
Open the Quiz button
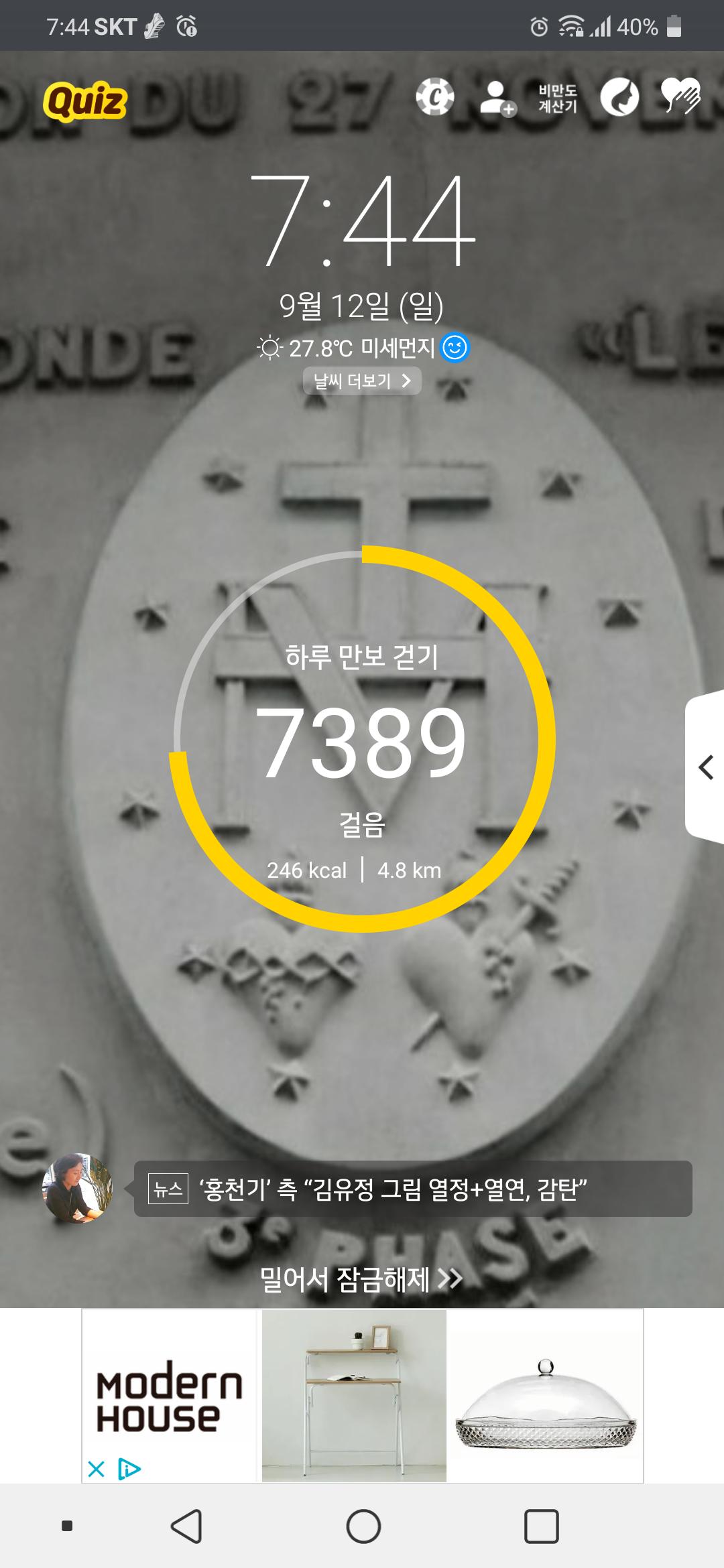coord(85,102)
